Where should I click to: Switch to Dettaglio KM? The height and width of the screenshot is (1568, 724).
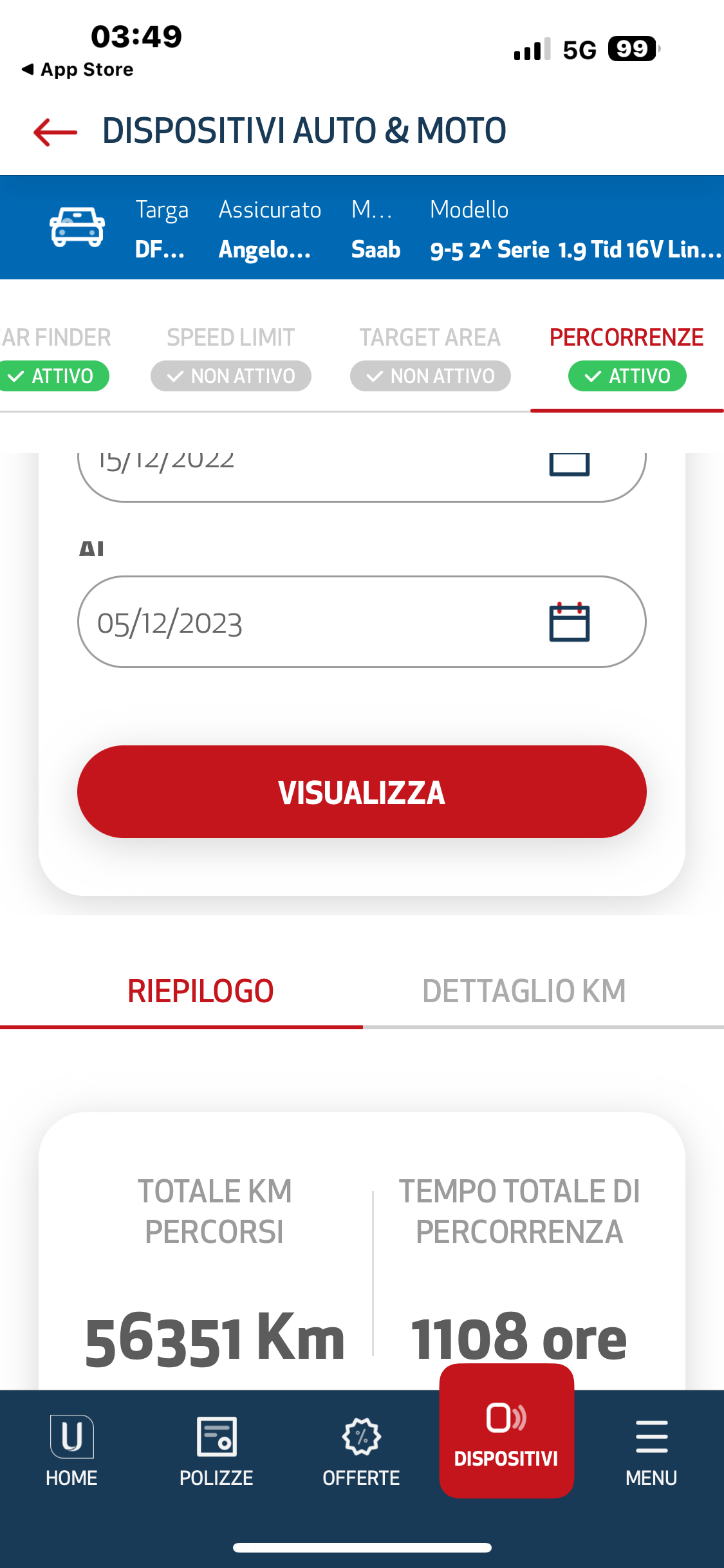point(524,991)
